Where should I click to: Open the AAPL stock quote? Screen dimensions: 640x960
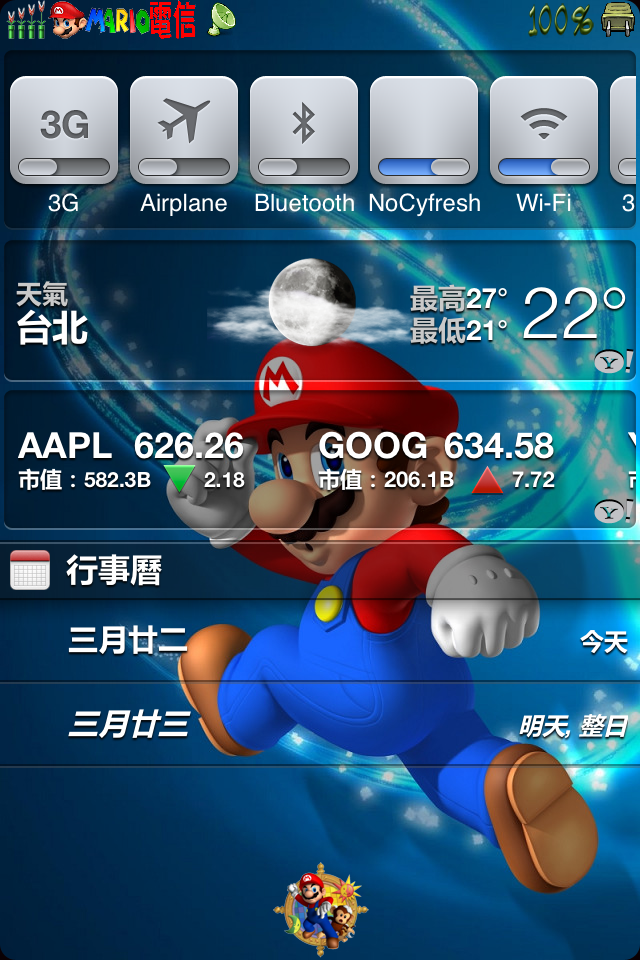click(x=132, y=460)
